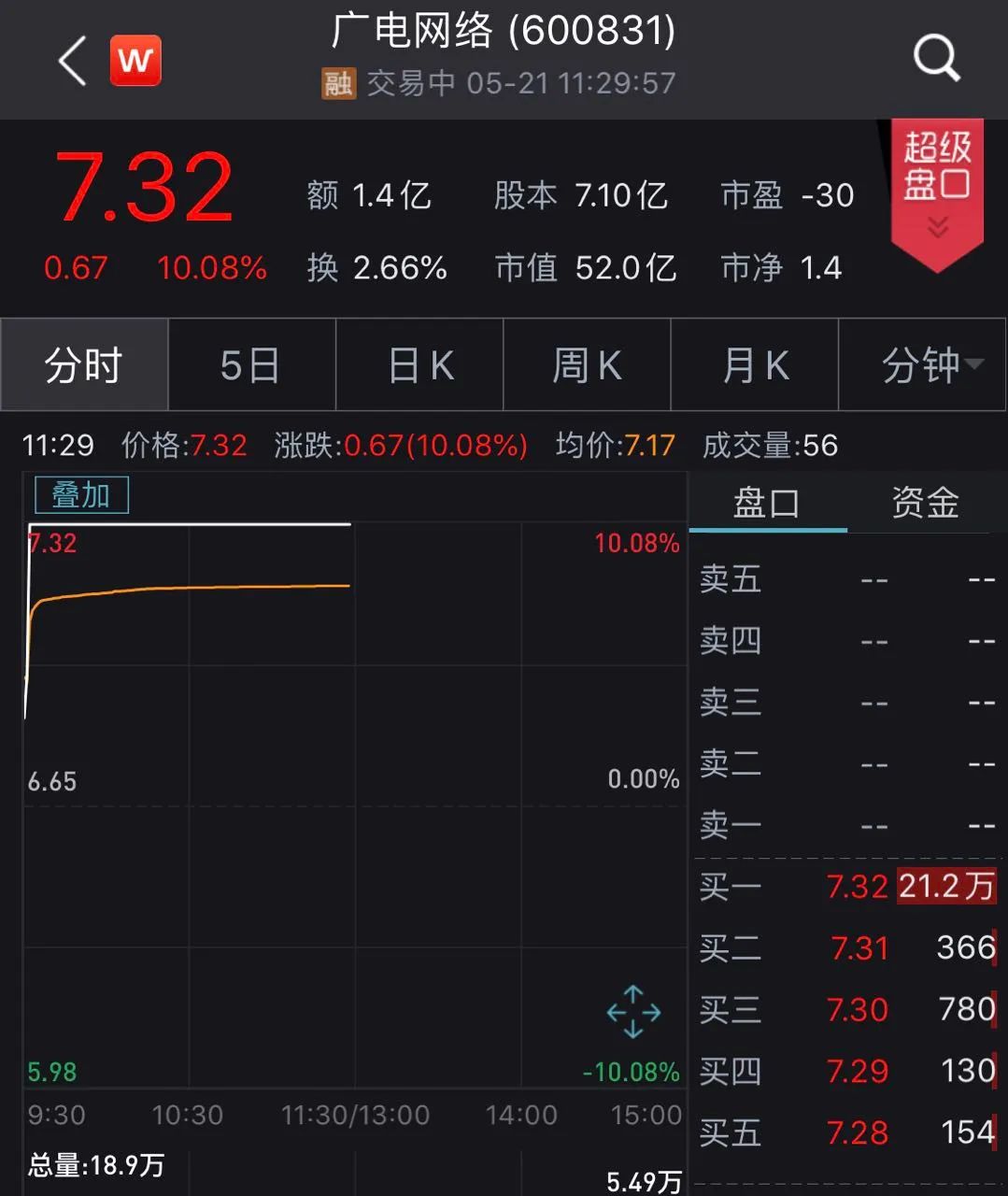The image size is (1008, 1196).
Task: Tap the 叠加 overlay button
Action: pyautogui.click(x=81, y=495)
